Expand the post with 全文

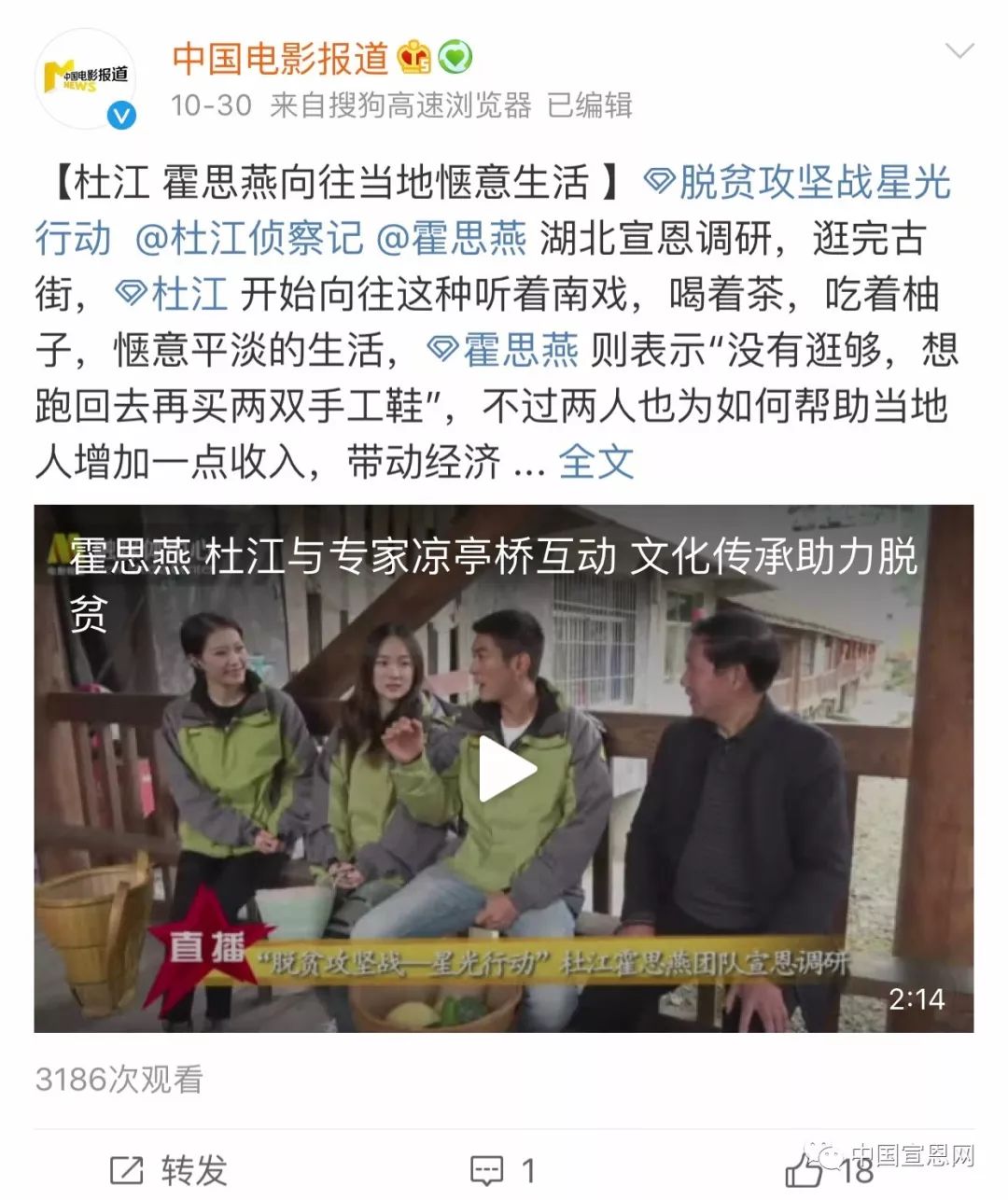595,462
